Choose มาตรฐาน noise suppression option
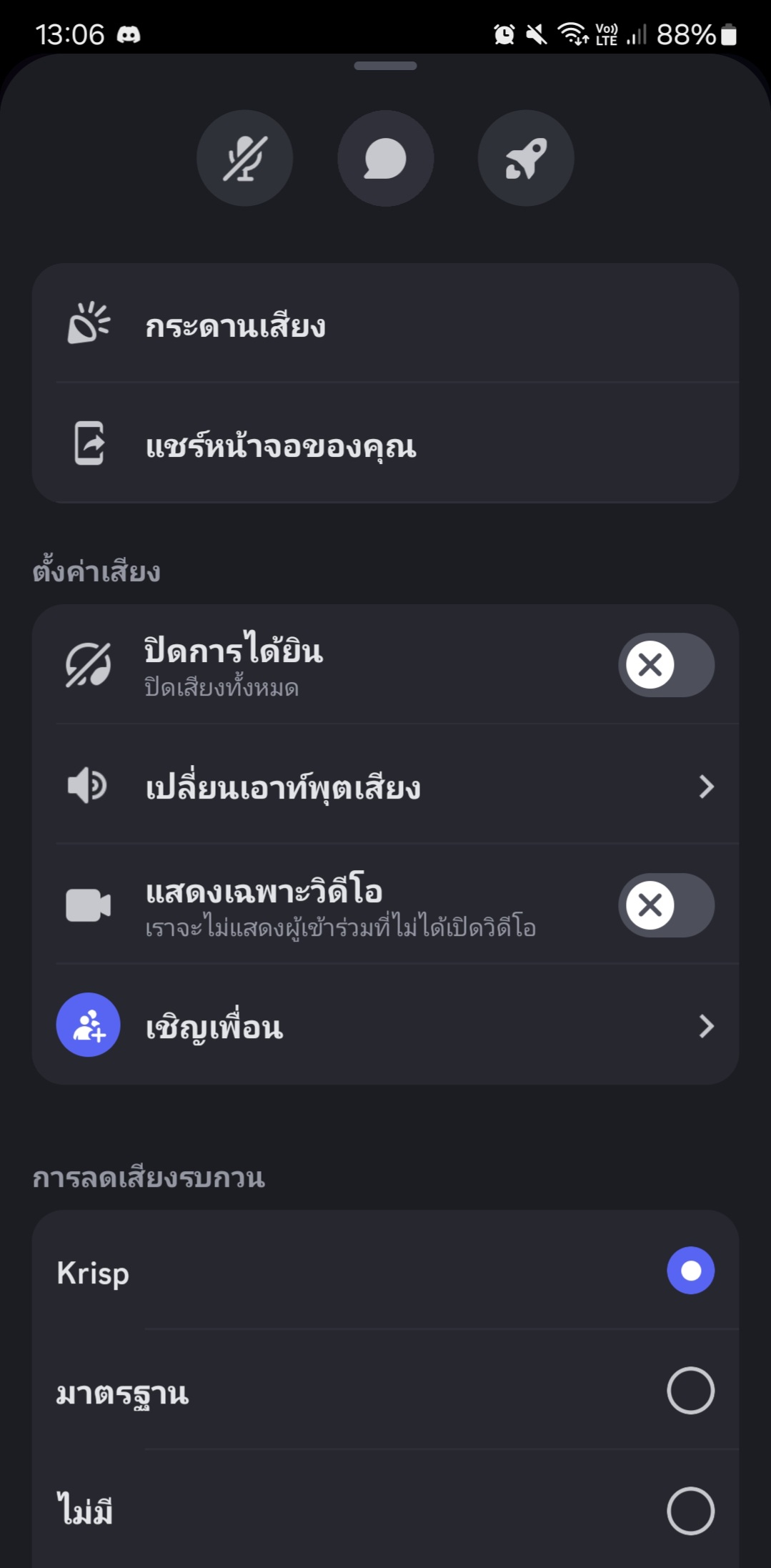 click(690, 1391)
